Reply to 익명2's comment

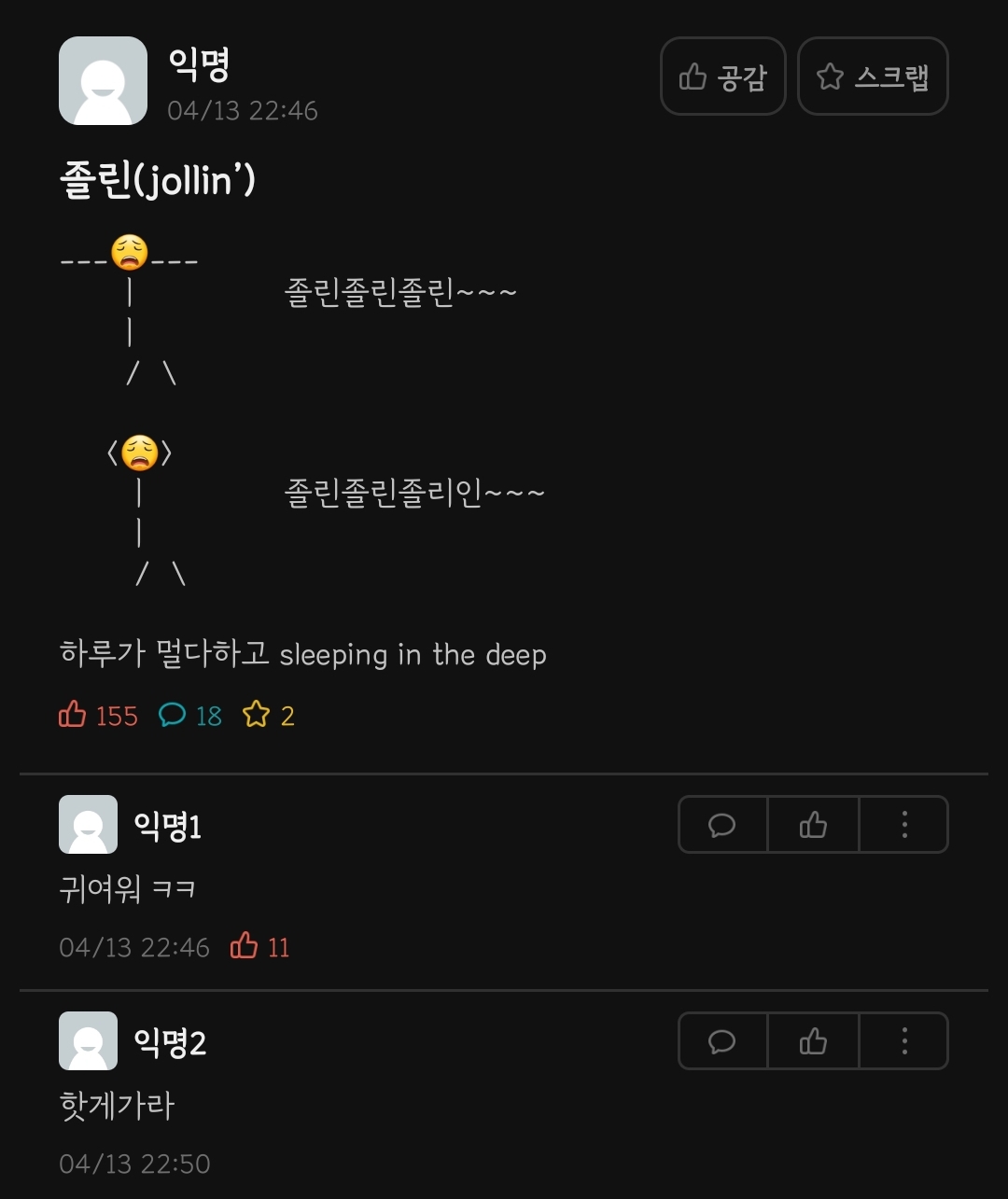[722, 1041]
